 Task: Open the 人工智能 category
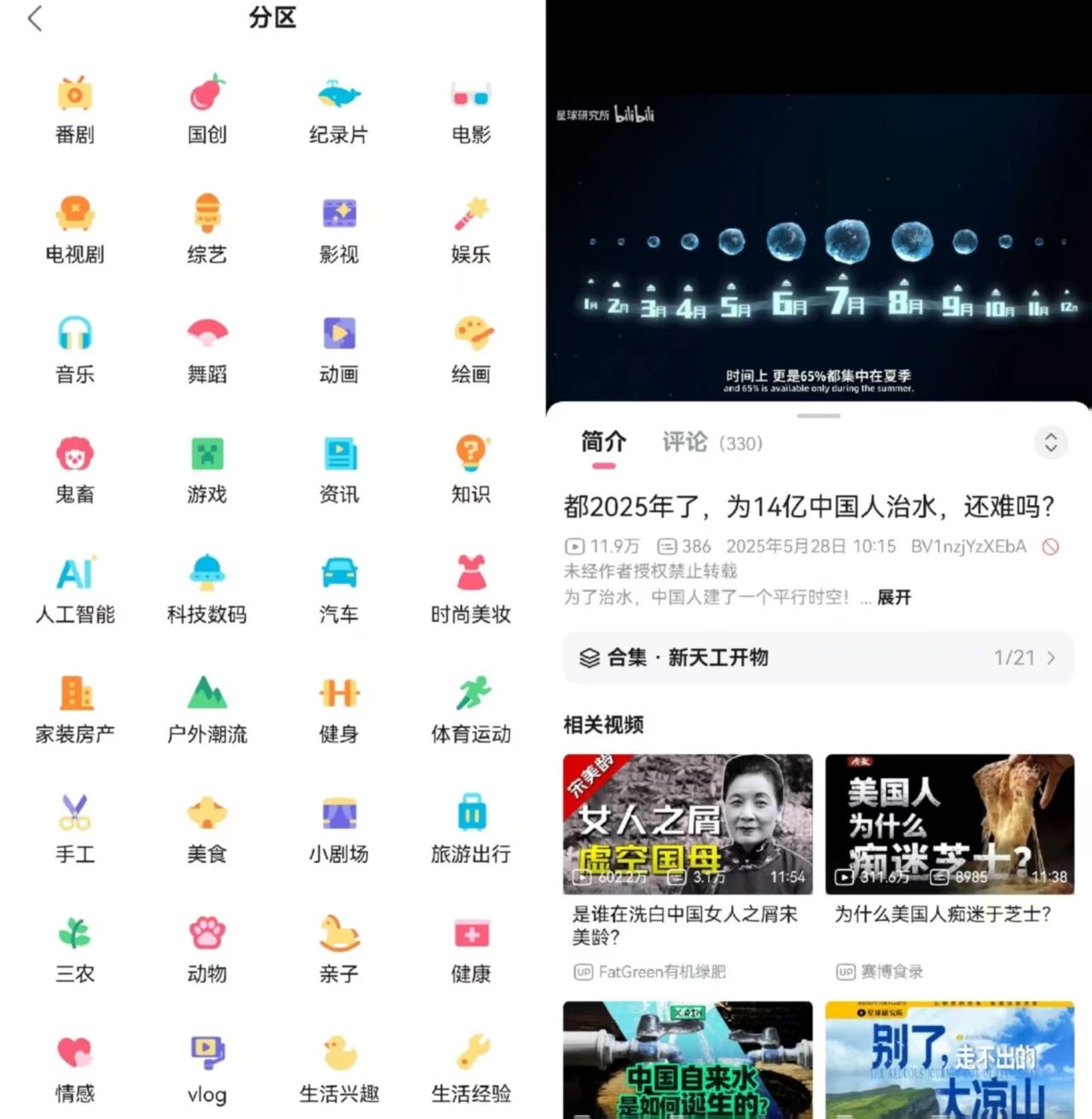75,588
